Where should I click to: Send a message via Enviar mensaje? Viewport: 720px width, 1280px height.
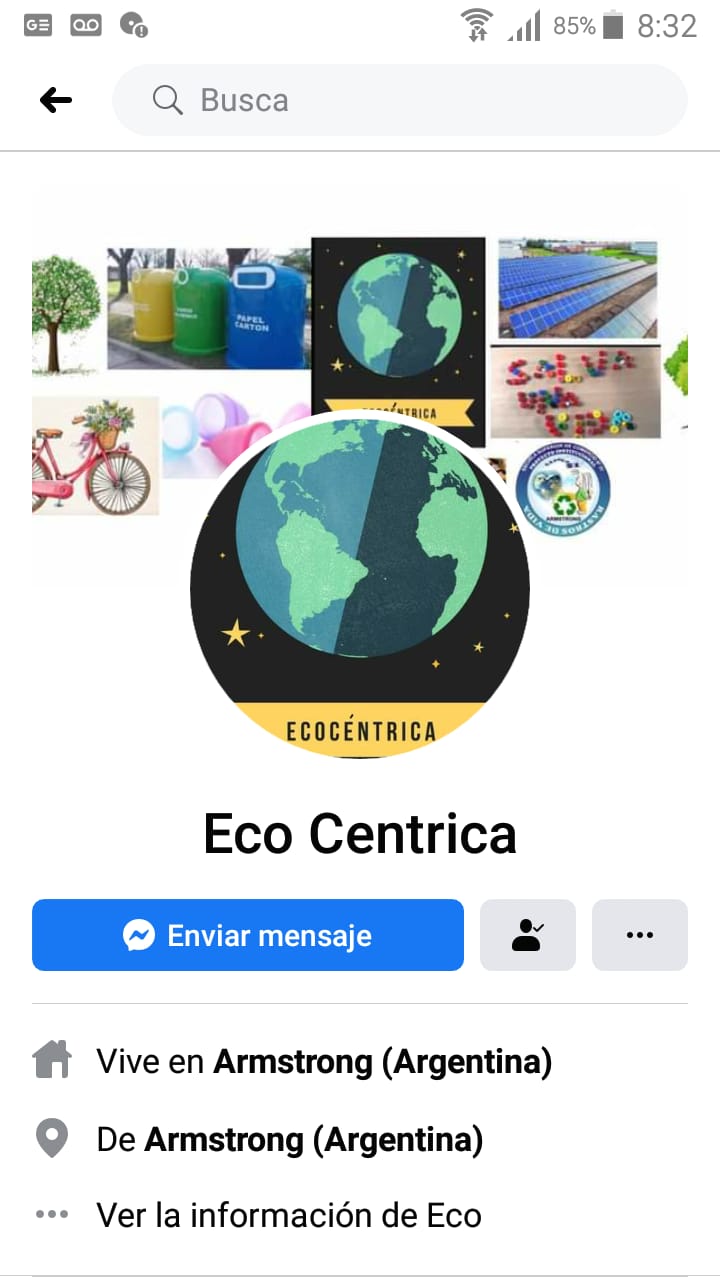point(248,935)
